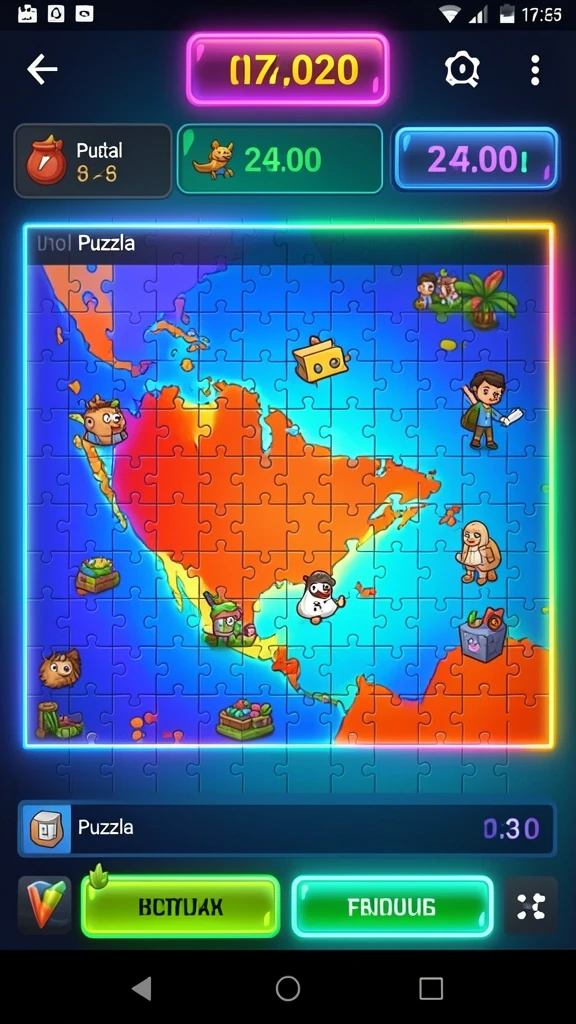Open the pencils icon at bottom left
Viewport: 576px width, 1024px height.
(44, 904)
